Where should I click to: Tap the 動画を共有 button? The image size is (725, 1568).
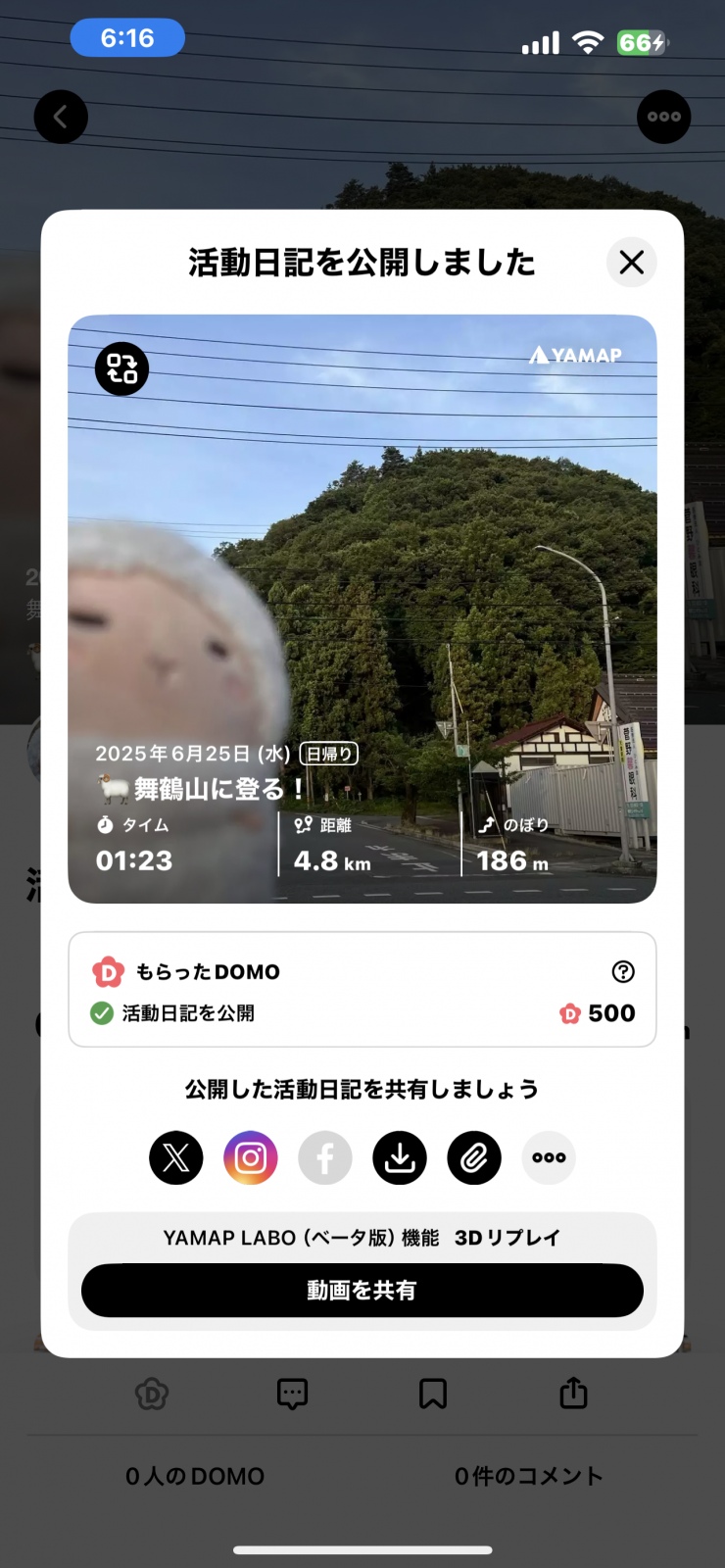362,1290
